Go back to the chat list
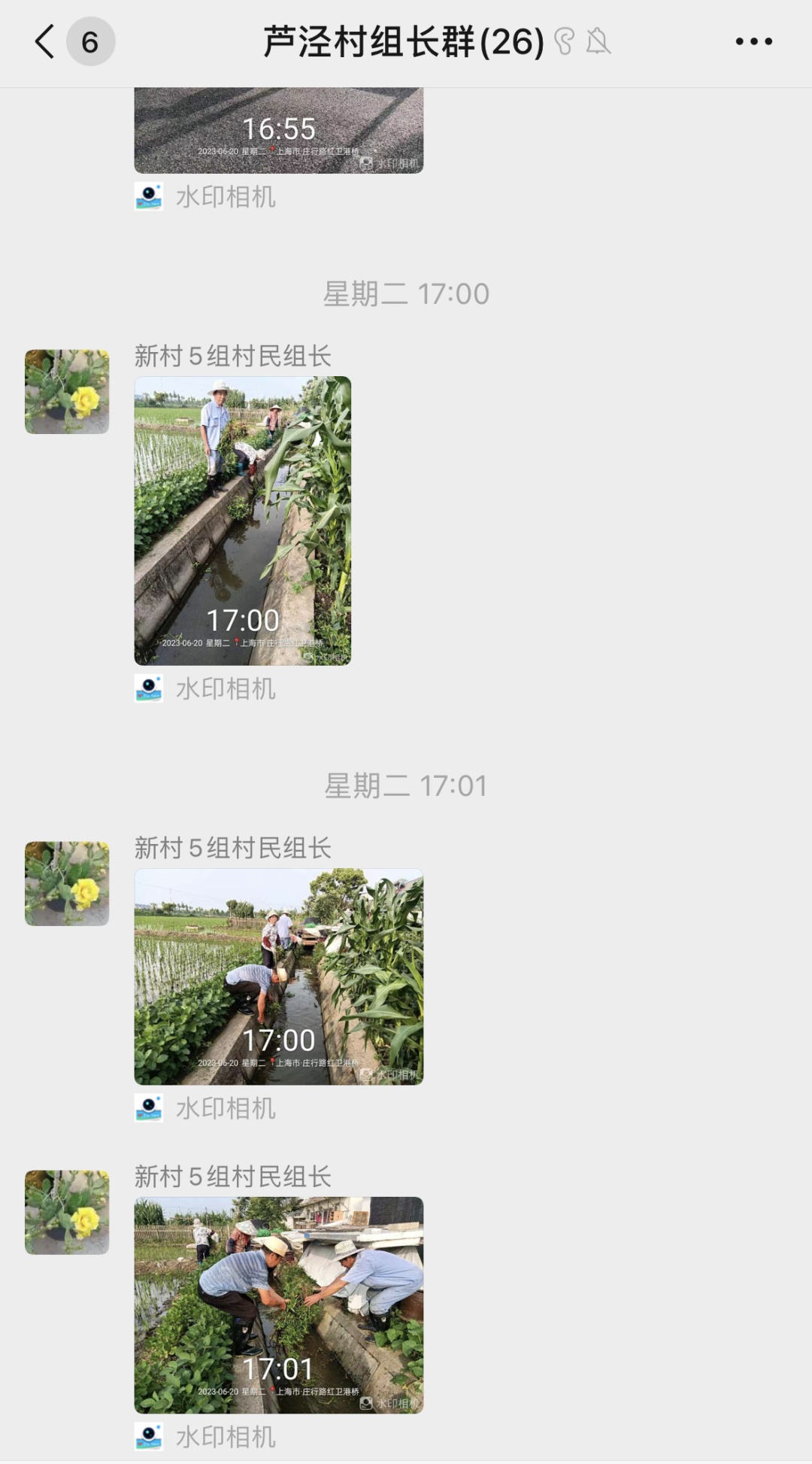Image resolution: width=812 pixels, height=1464 pixels. (45, 41)
